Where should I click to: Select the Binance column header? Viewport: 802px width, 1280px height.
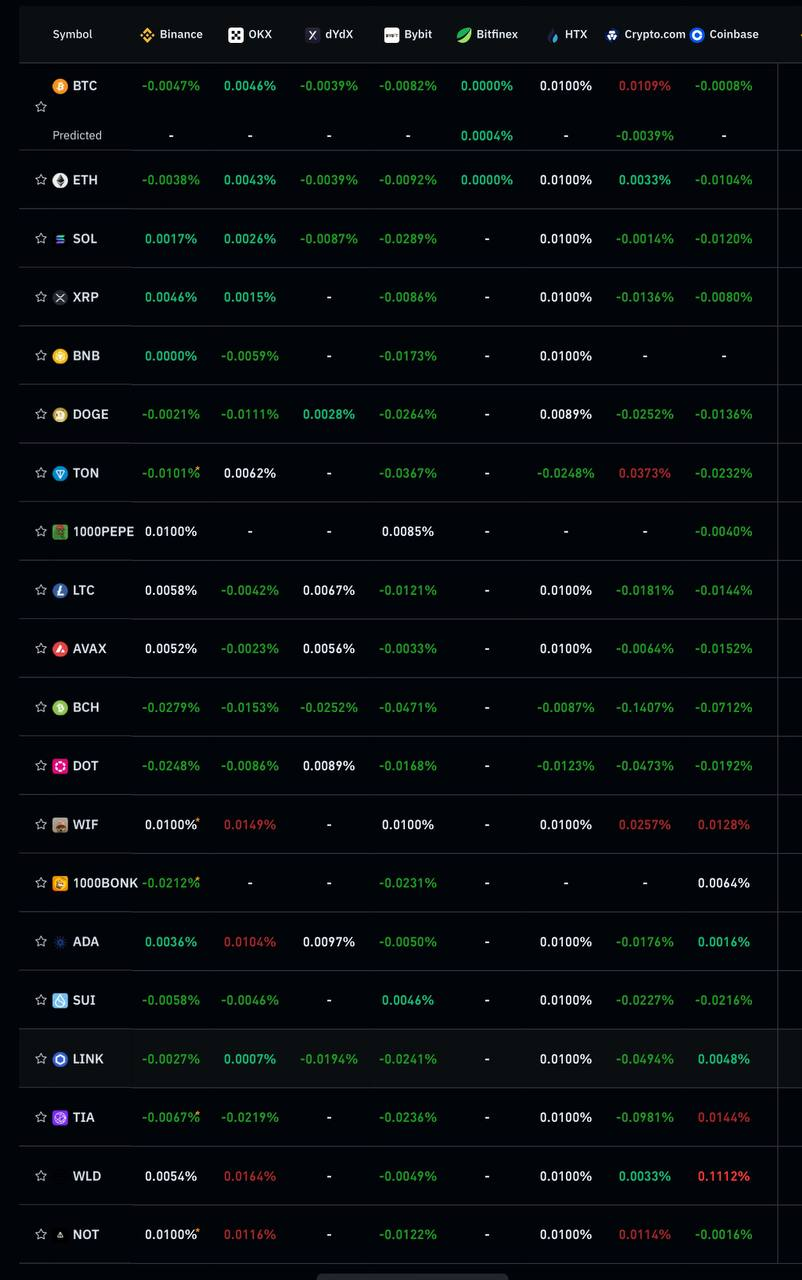click(x=171, y=34)
